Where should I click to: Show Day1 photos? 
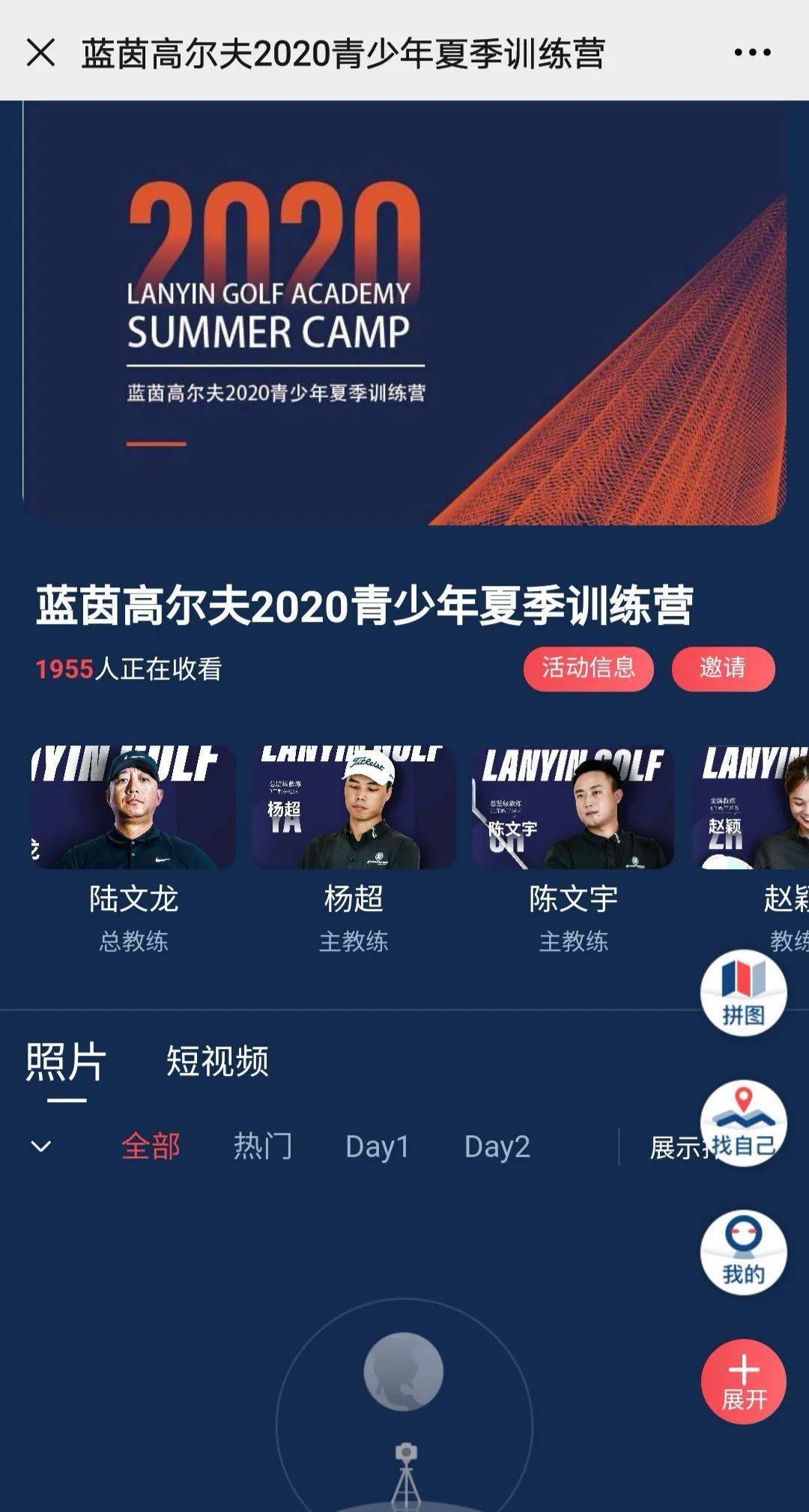point(377,1146)
